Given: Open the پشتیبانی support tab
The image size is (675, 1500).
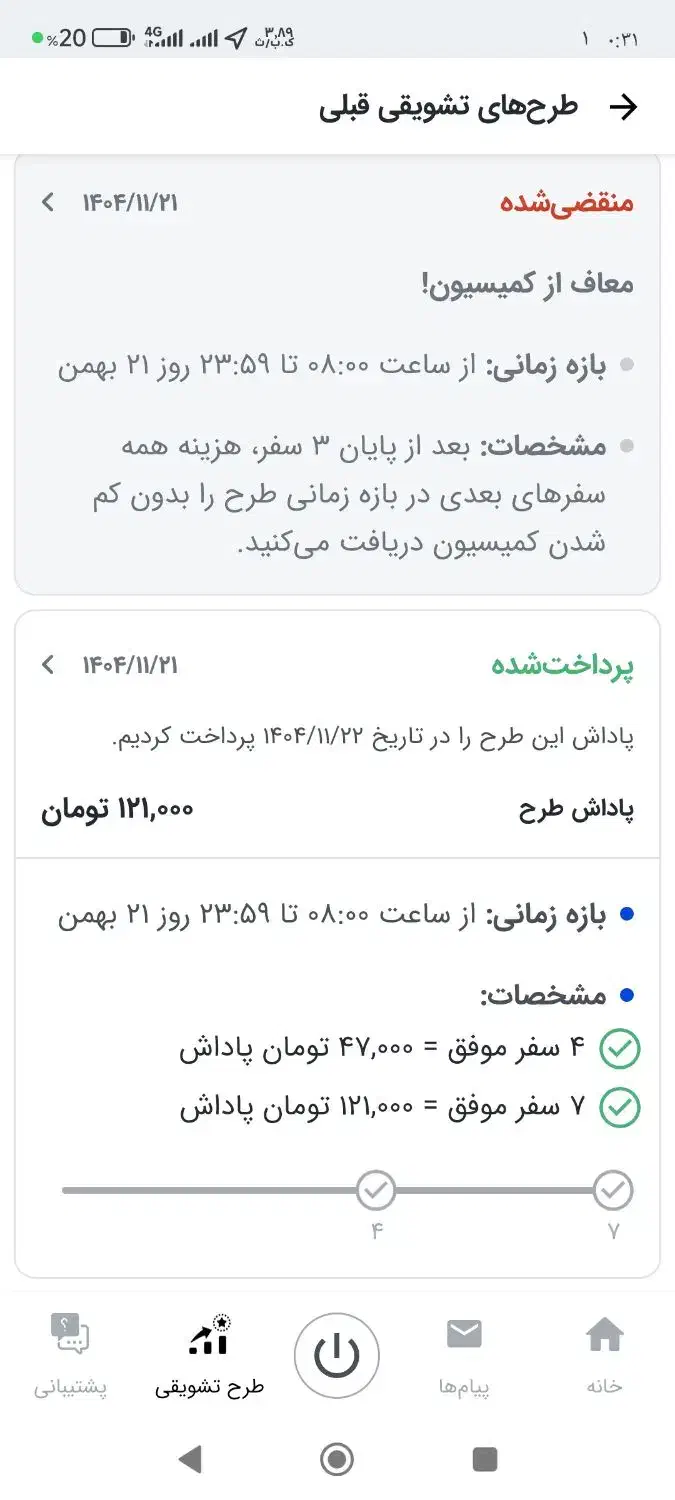Looking at the screenshot, I should pyautogui.click(x=70, y=1355).
